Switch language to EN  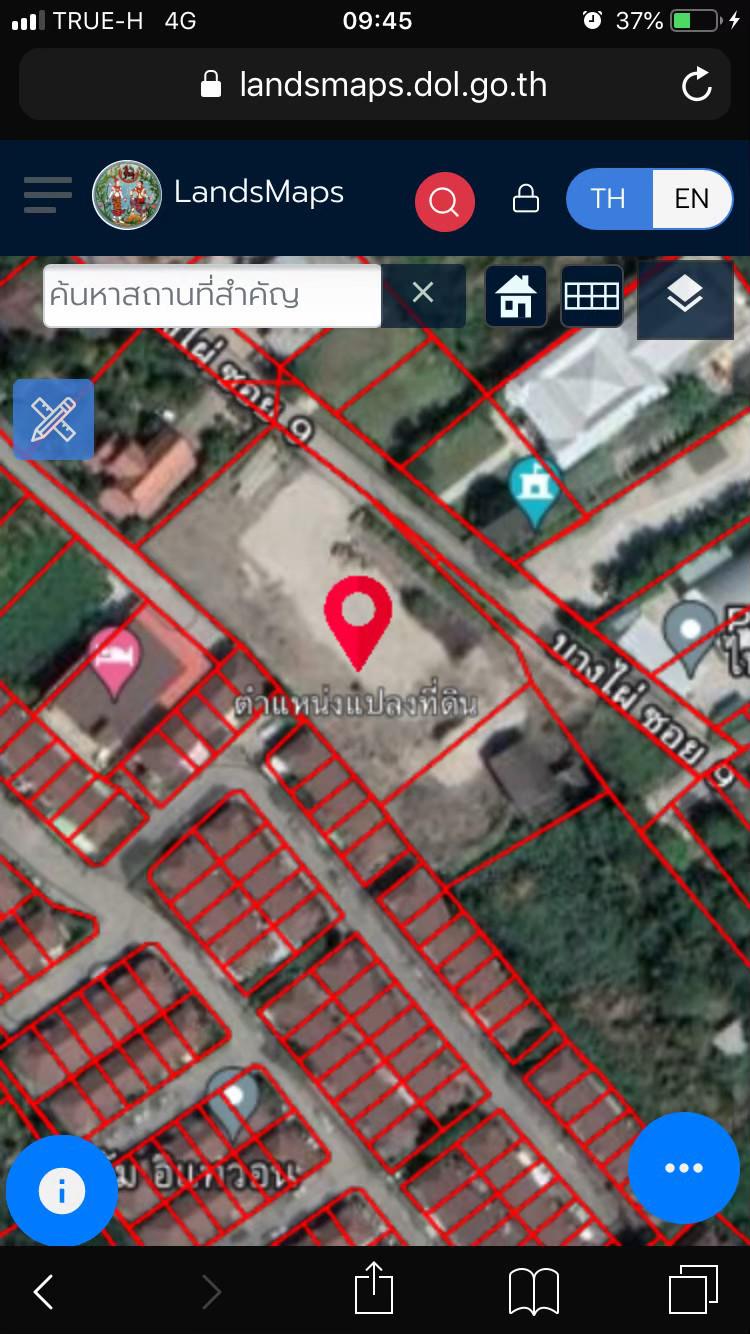(691, 198)
